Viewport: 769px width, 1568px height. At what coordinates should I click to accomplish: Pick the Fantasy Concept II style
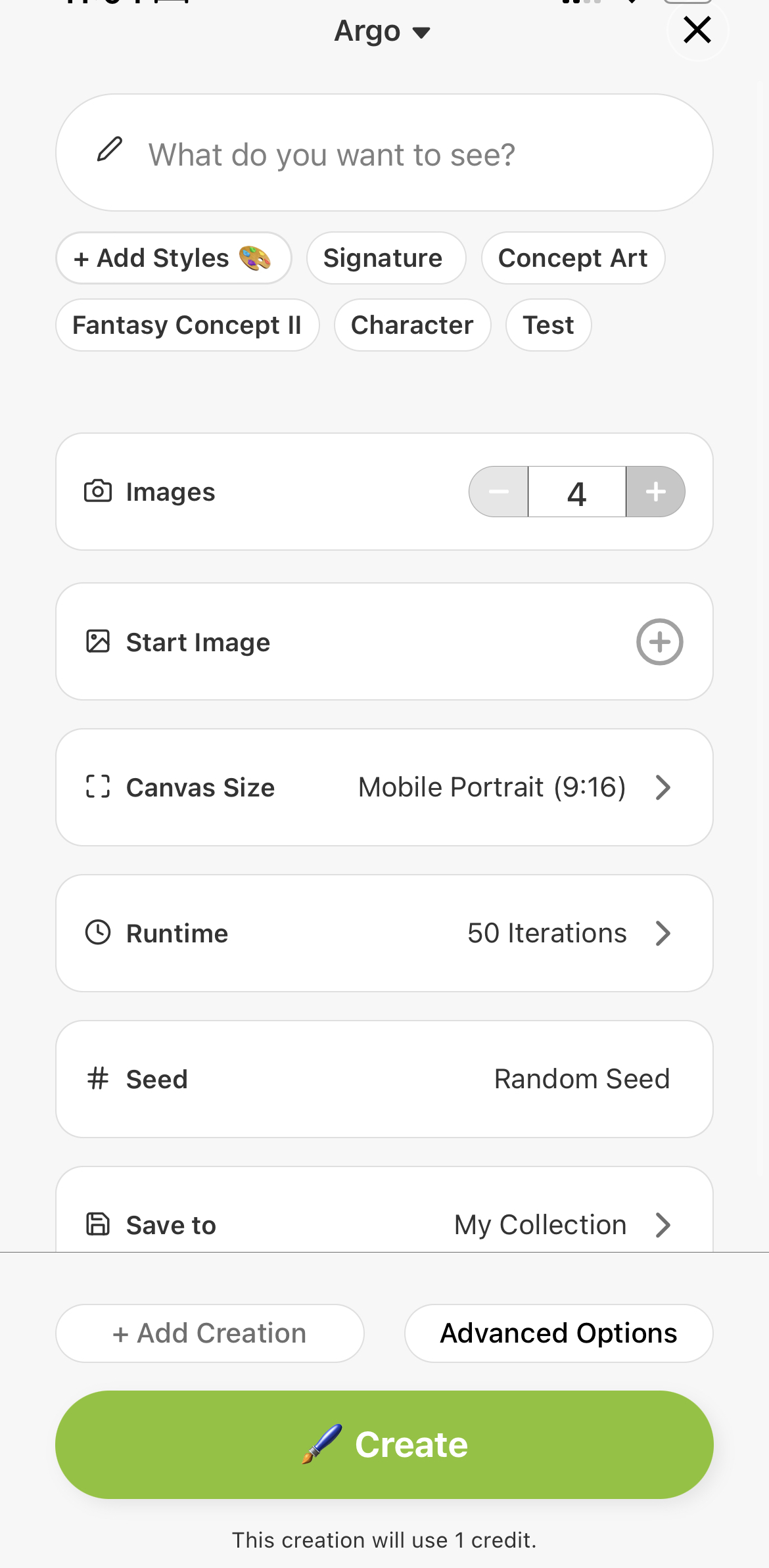187,325
